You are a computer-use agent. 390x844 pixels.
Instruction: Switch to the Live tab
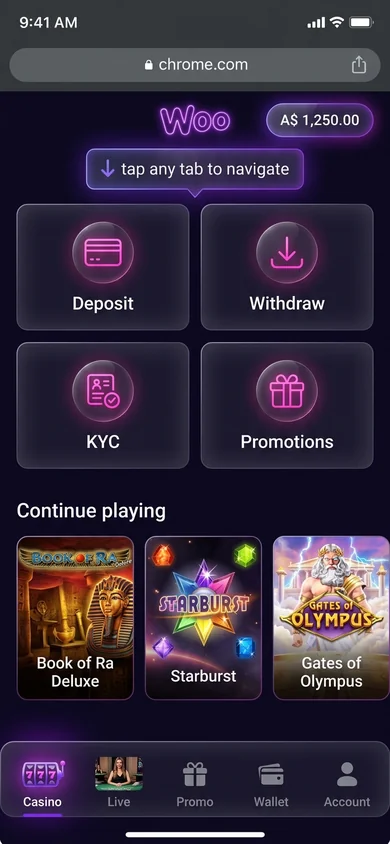(119, 783)
